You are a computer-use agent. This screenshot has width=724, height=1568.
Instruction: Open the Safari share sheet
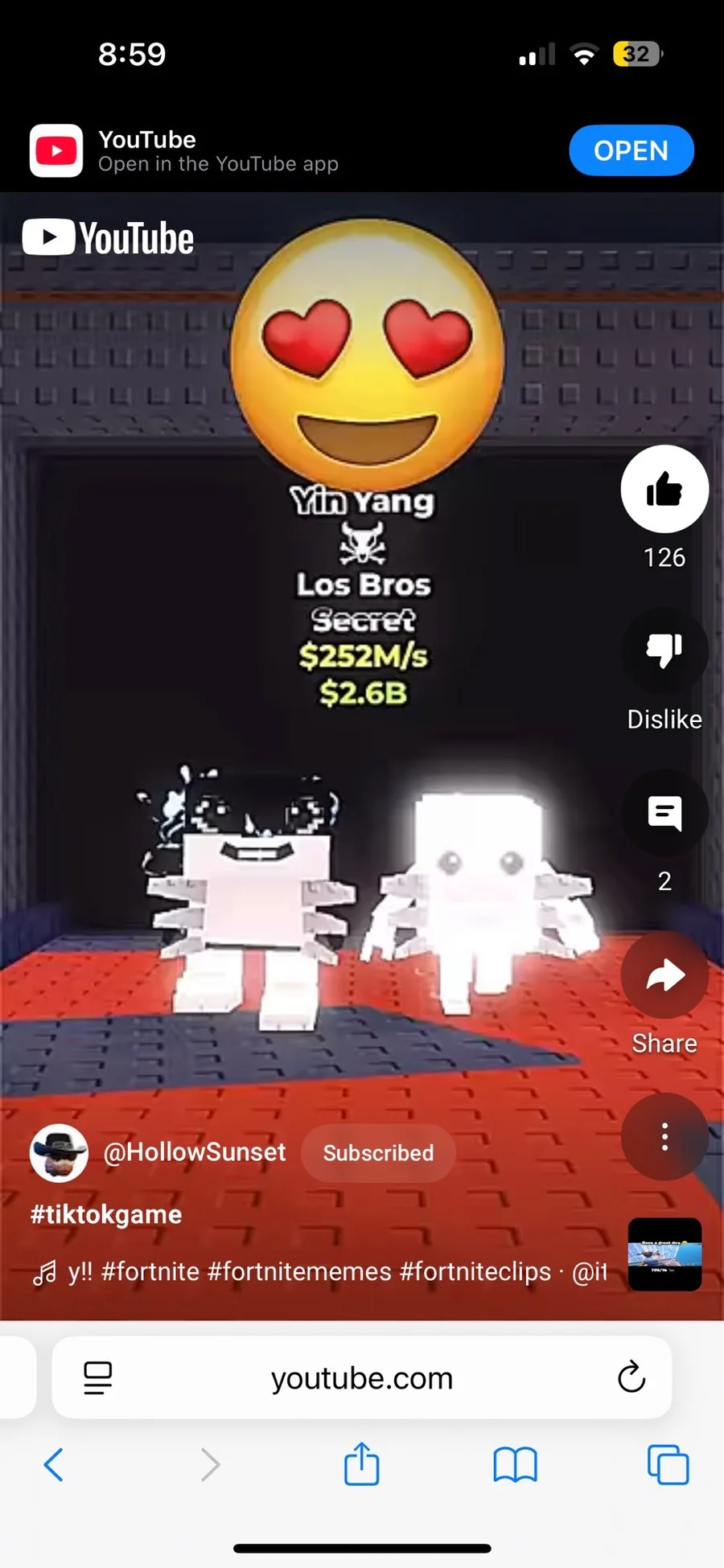click(x=361, y=1463)
